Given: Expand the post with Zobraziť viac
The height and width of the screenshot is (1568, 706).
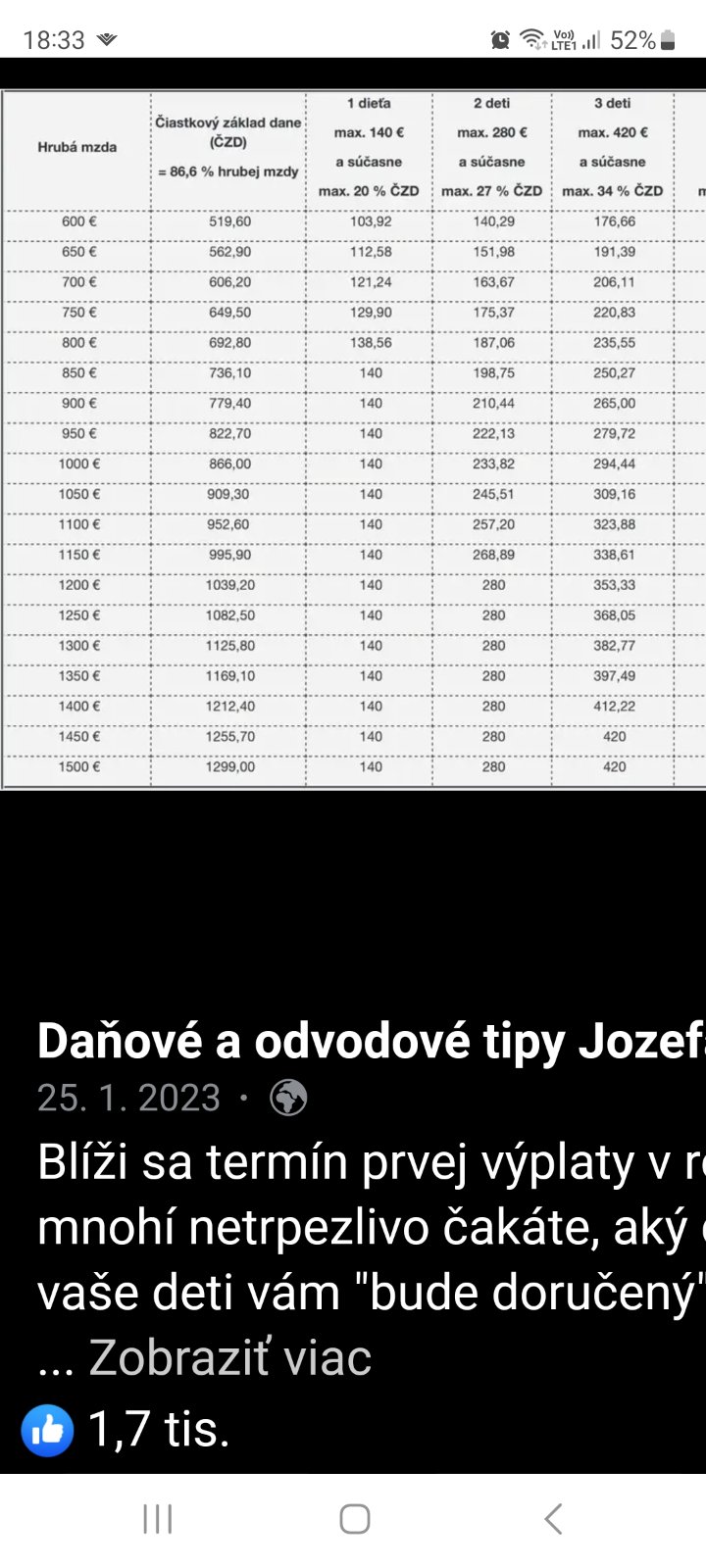Looking at the screenshot, I should pyautogui.click(x=229, y=1358).
